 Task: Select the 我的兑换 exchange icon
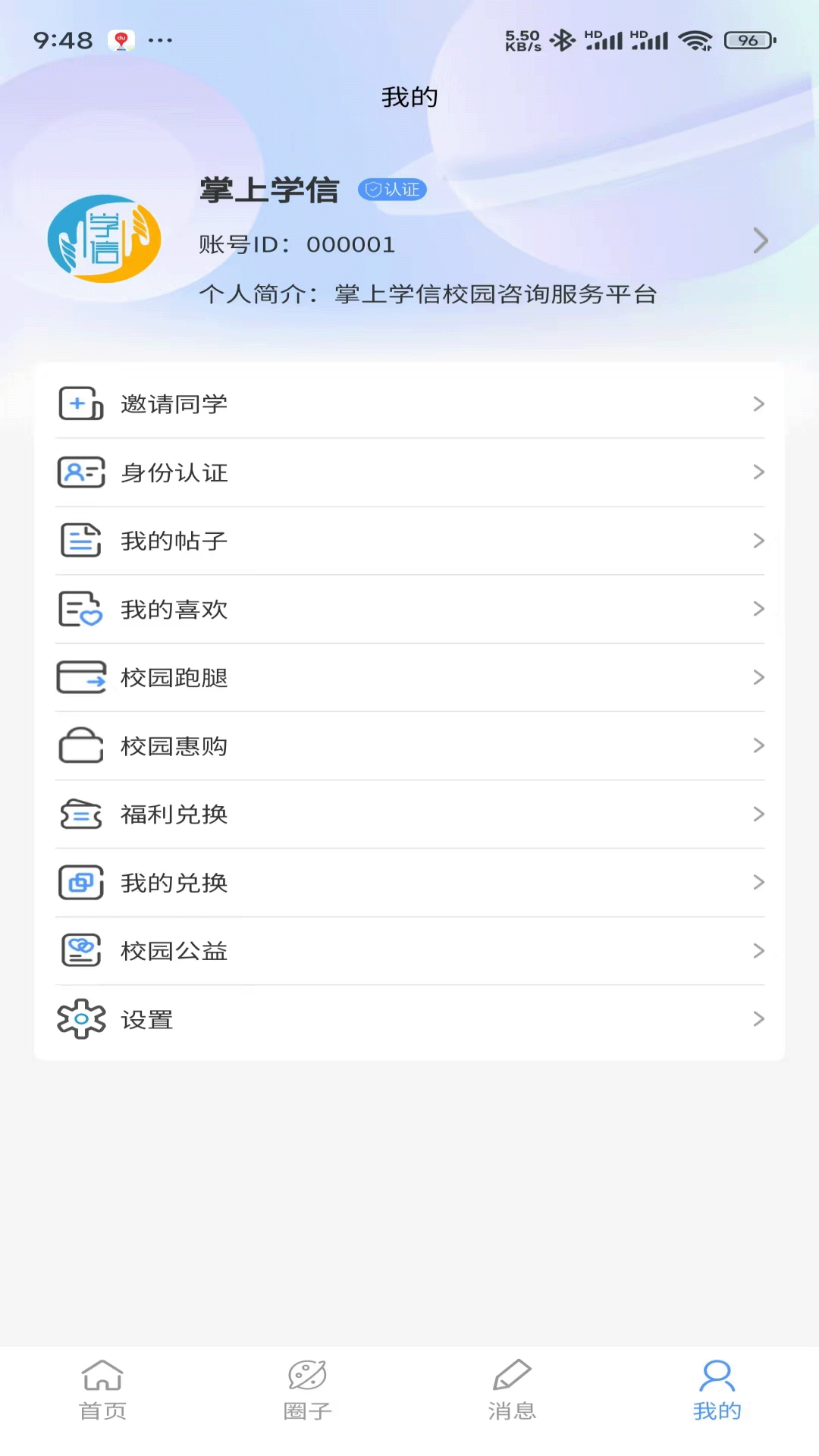(x=80, y=882)
